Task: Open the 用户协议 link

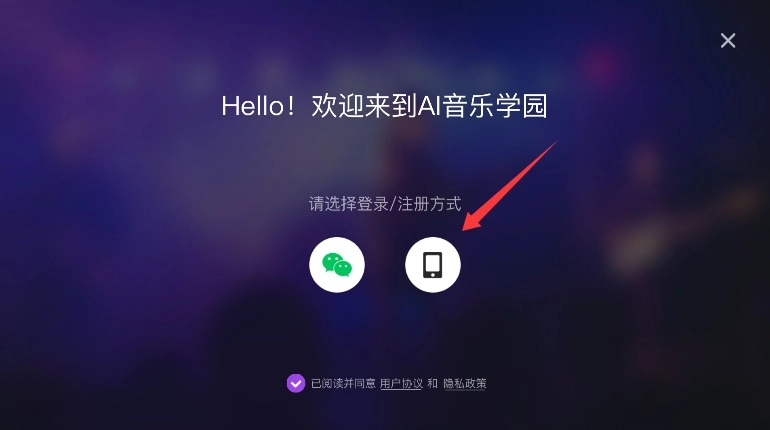Action: (x=401, y=383)
